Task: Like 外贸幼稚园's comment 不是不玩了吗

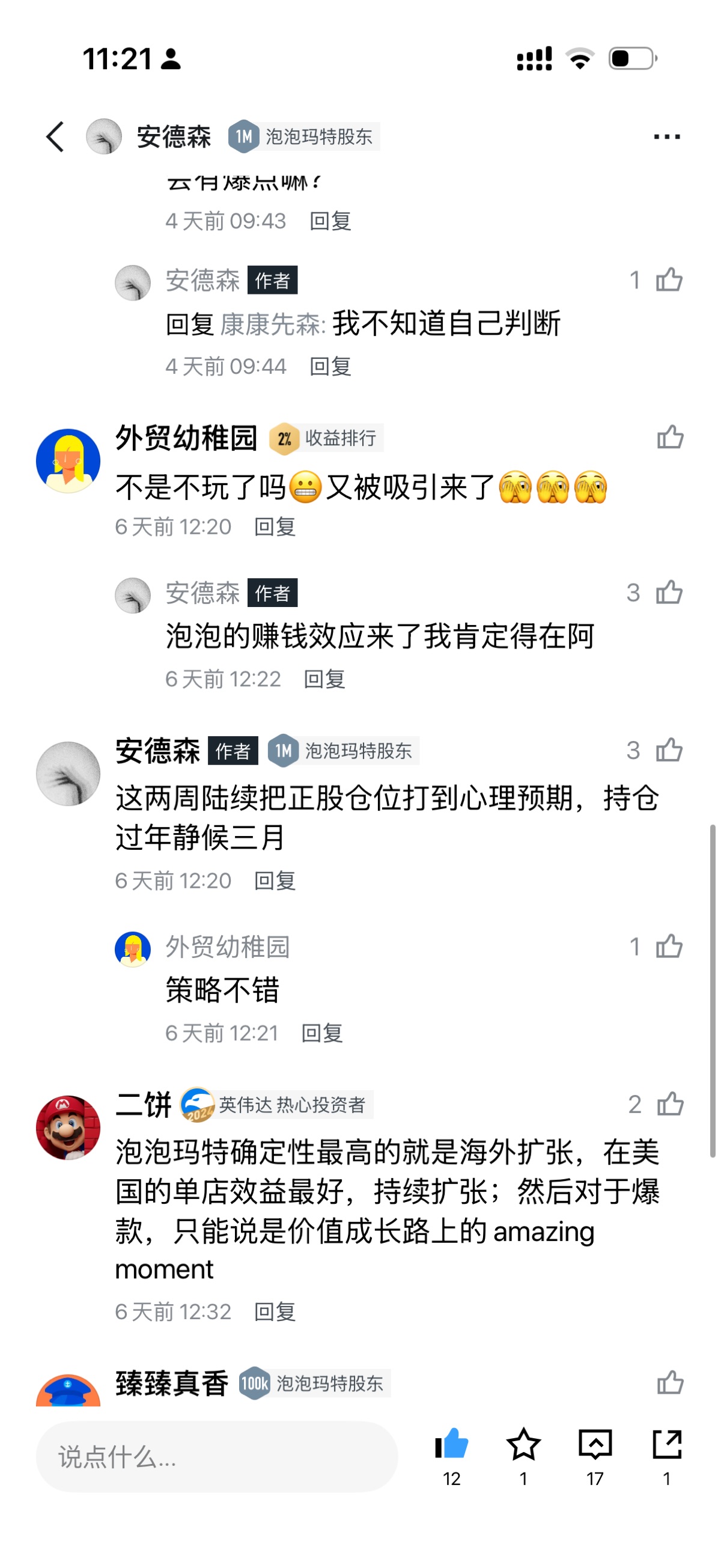Action: [670, 437]
